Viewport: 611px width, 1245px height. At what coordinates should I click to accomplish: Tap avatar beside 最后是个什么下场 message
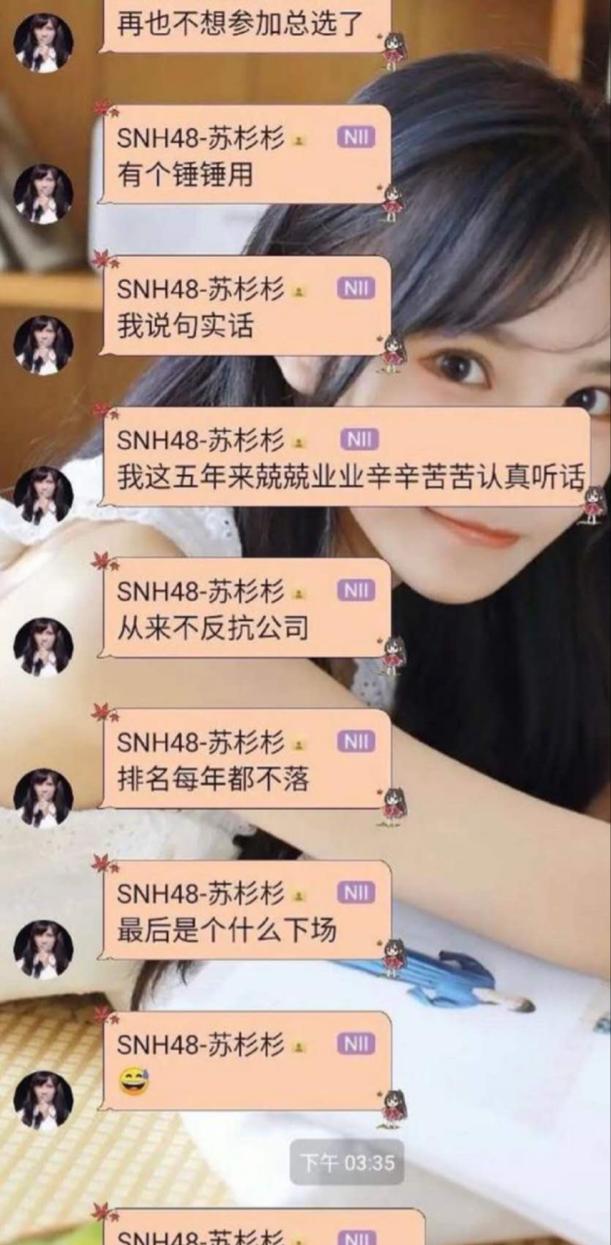(x=42, y=949)
